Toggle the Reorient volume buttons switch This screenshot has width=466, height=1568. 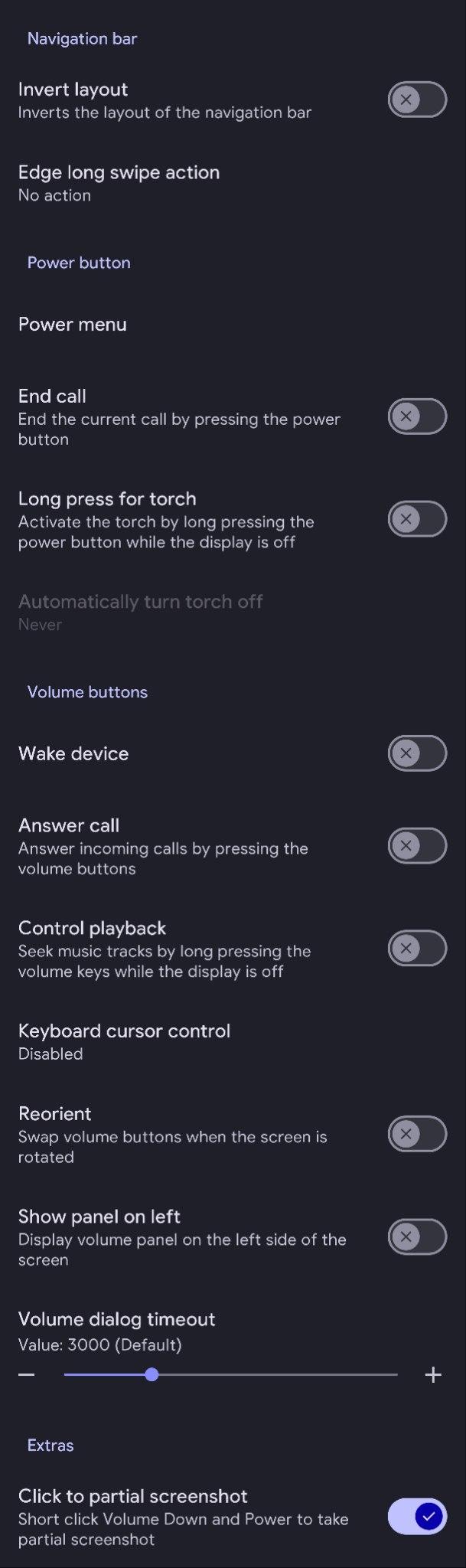coord(417,1134)
